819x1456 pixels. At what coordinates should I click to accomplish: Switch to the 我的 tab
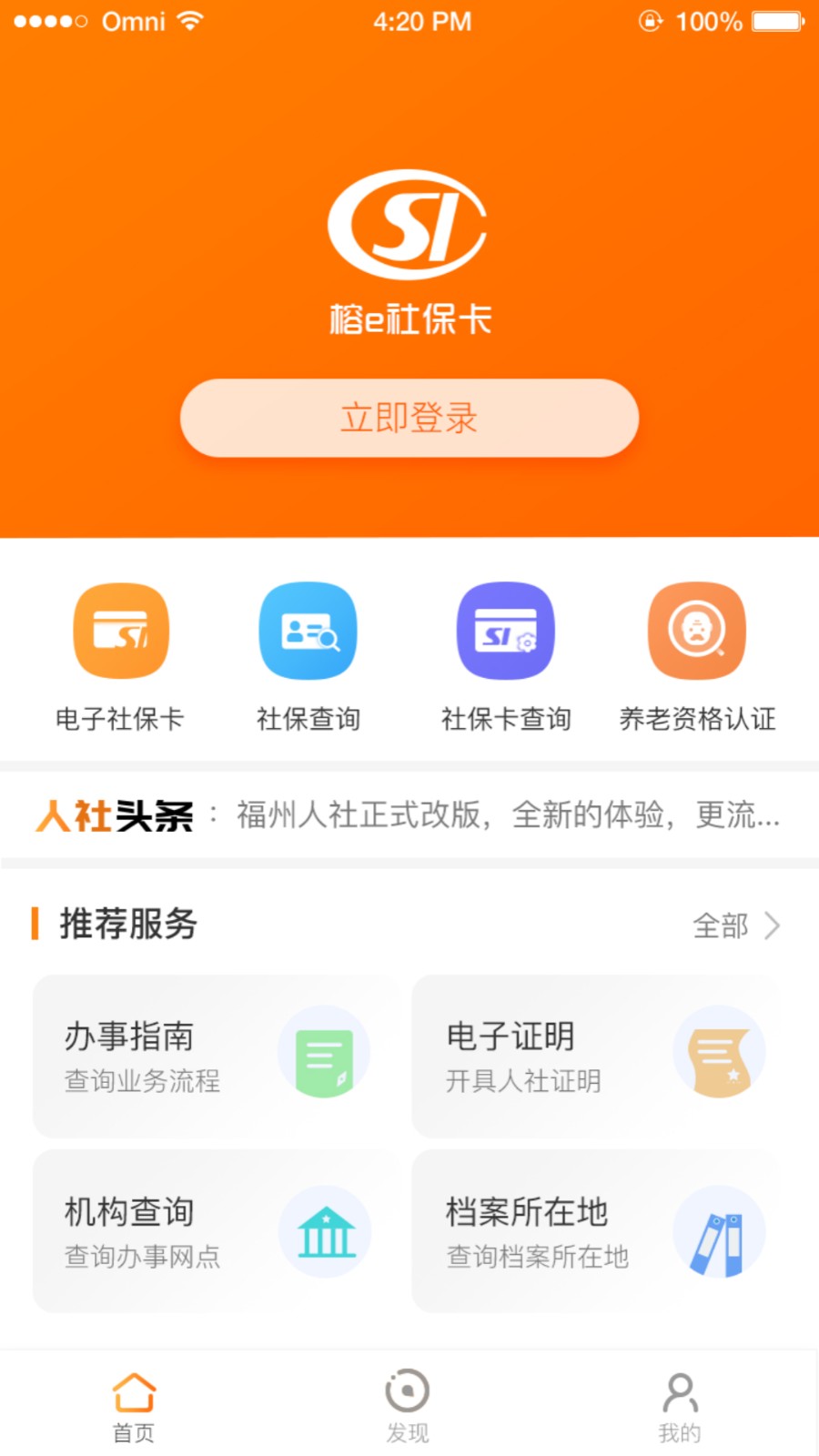[x=680, y=1407]
